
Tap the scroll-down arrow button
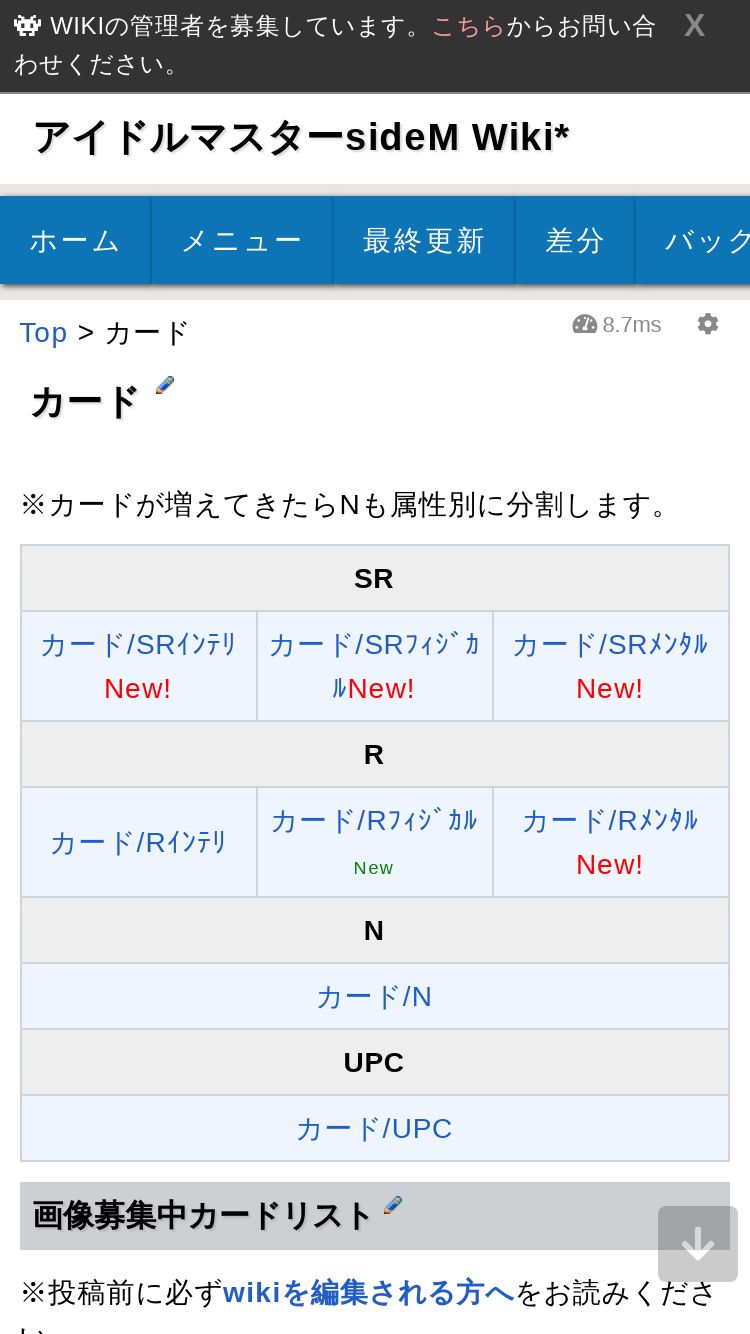point(698,1244)
